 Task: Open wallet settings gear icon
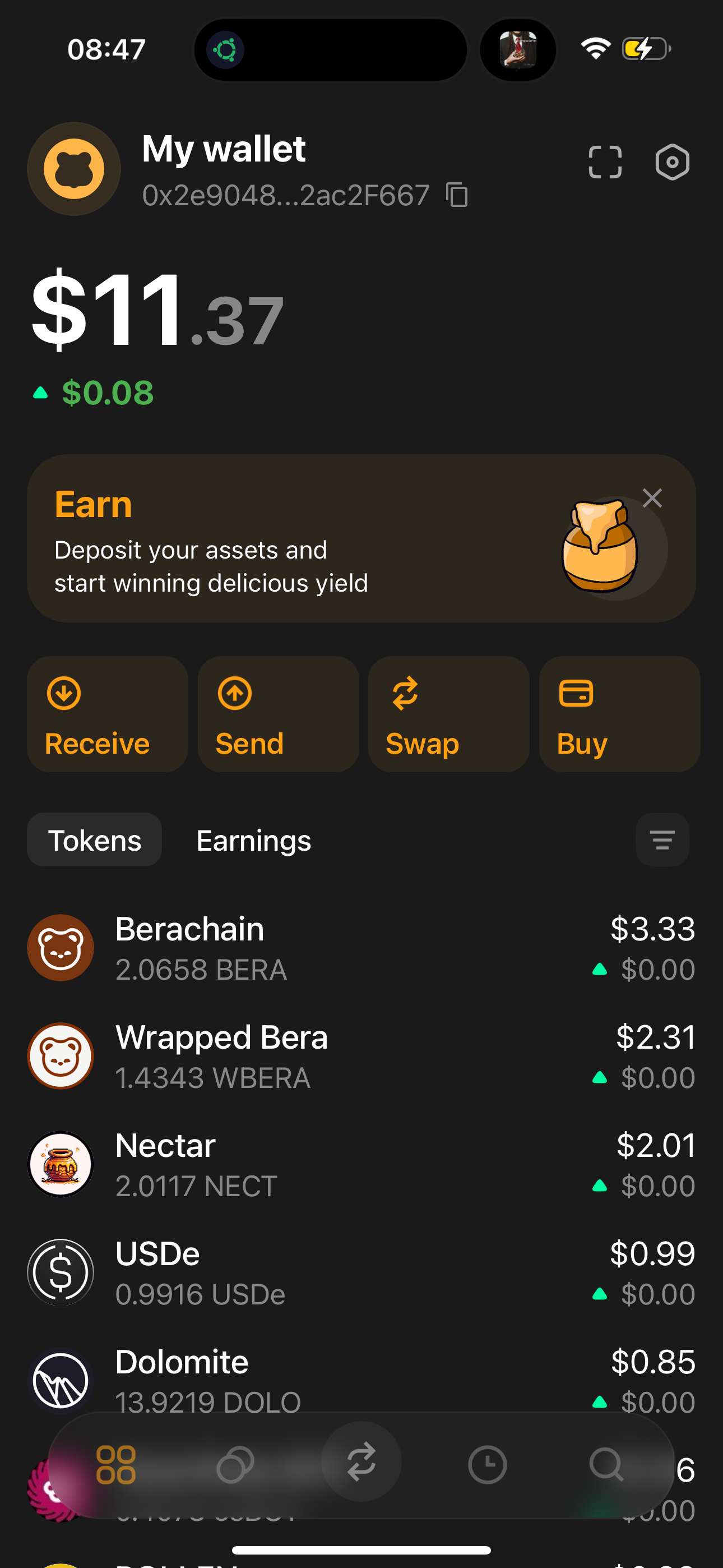[x=673, y=162]
